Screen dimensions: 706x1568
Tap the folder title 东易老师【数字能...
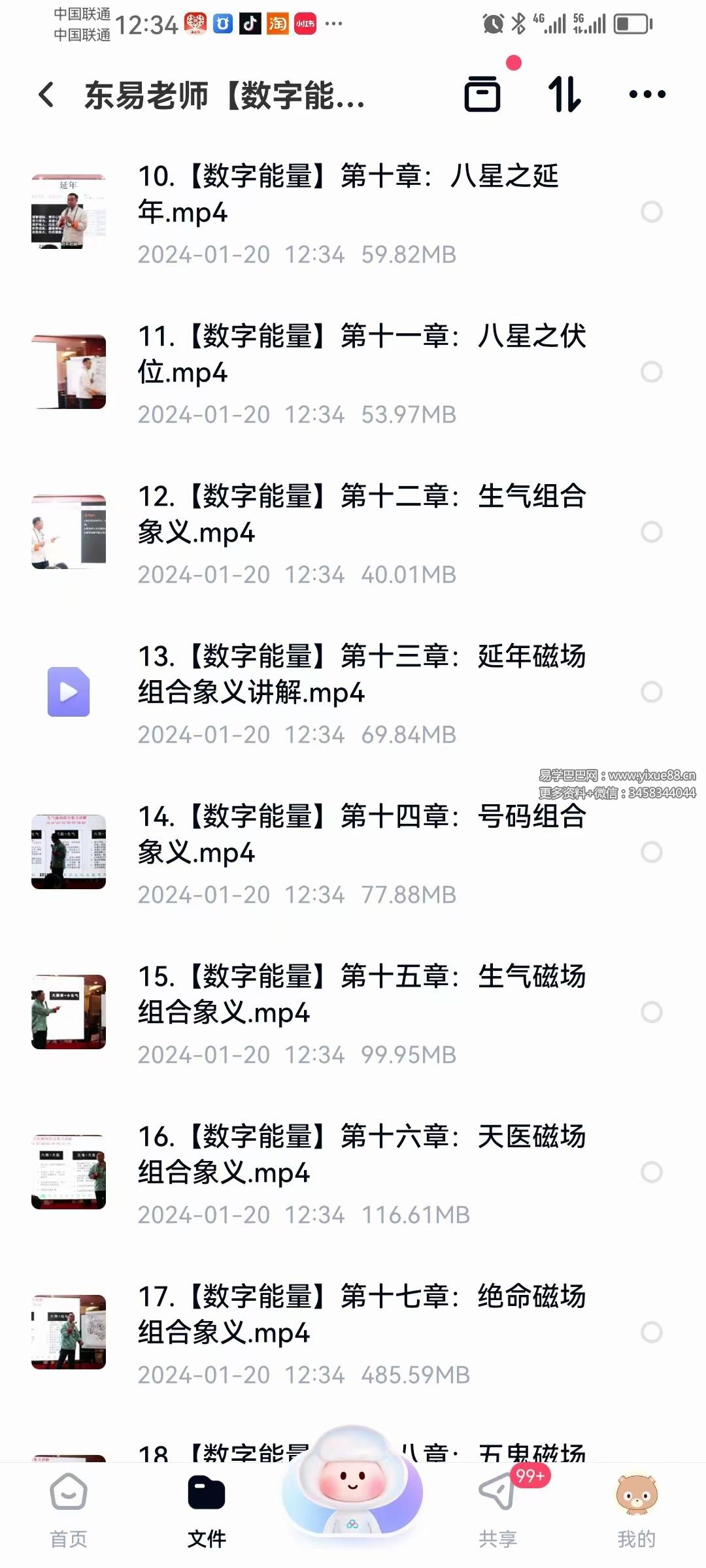click(x=226, y=94)
